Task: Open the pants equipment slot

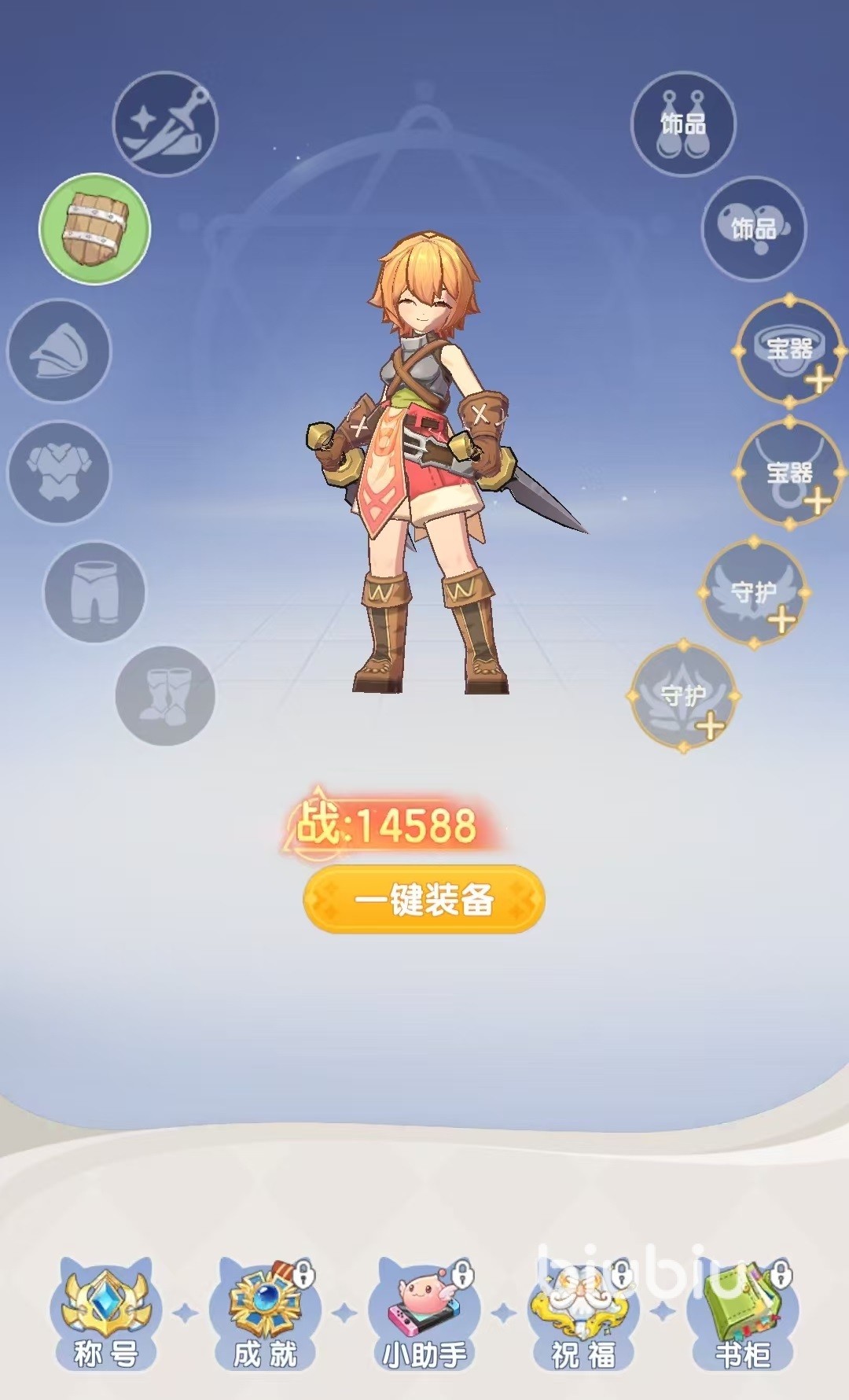Action: point(94,591)
